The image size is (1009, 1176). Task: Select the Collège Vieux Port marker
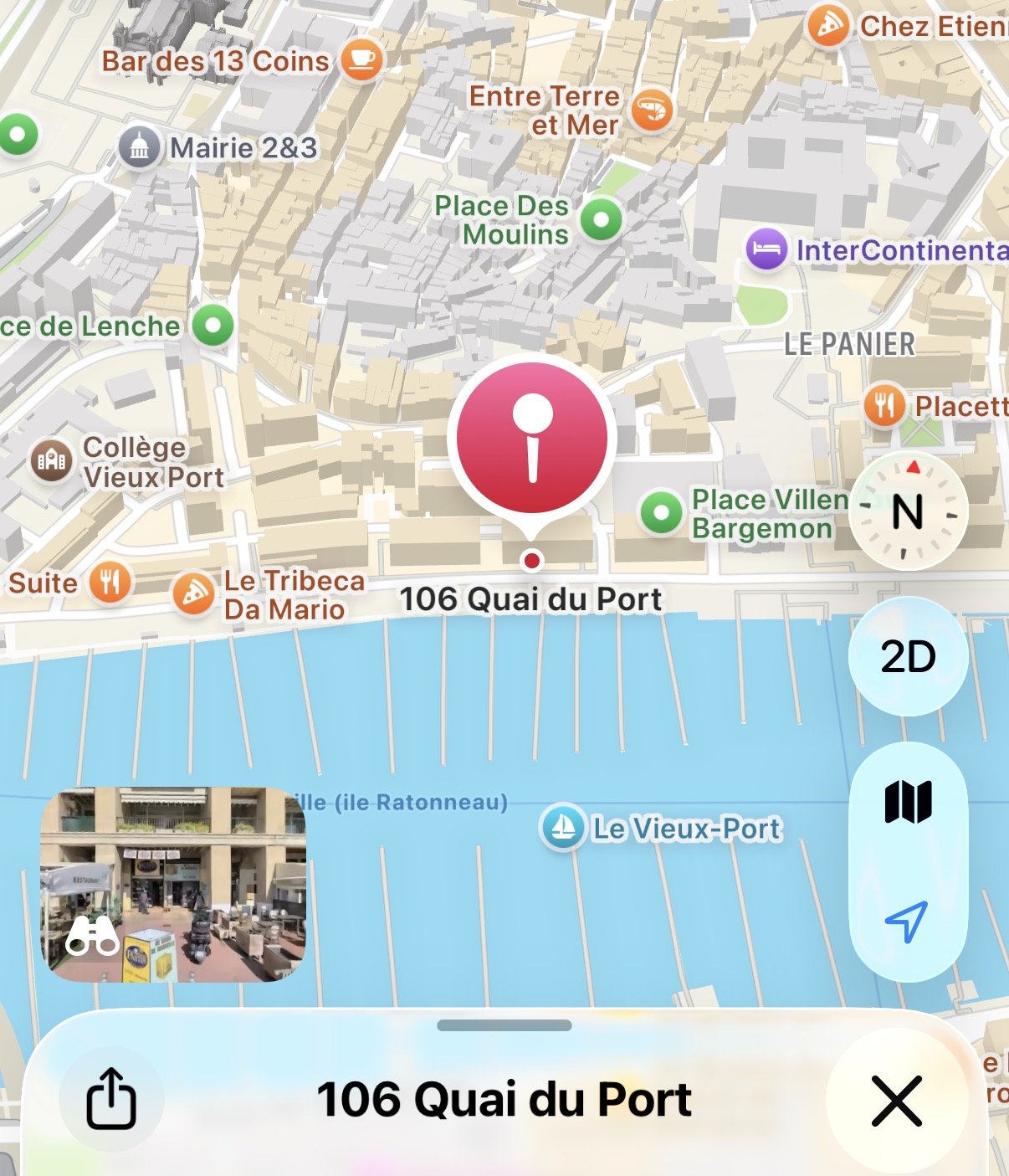[x=52, y=460]
